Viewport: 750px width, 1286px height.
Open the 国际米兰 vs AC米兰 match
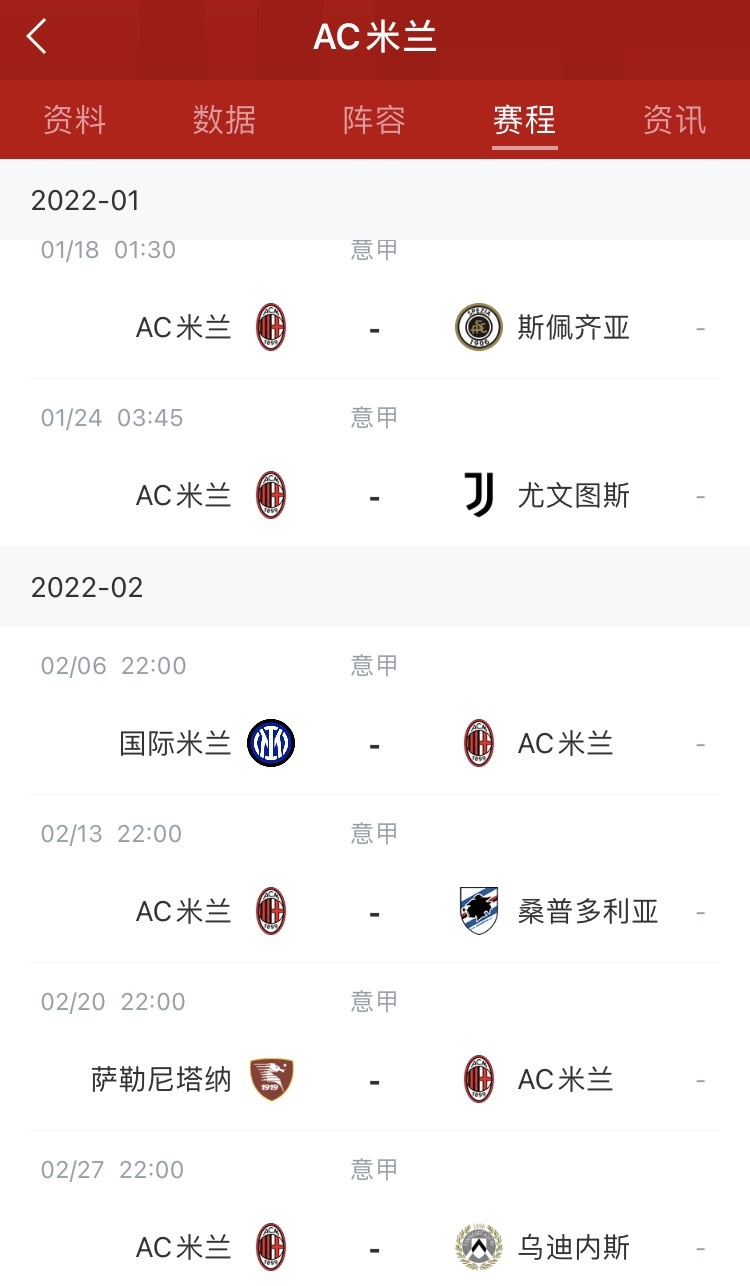click(x=374, y=744)
